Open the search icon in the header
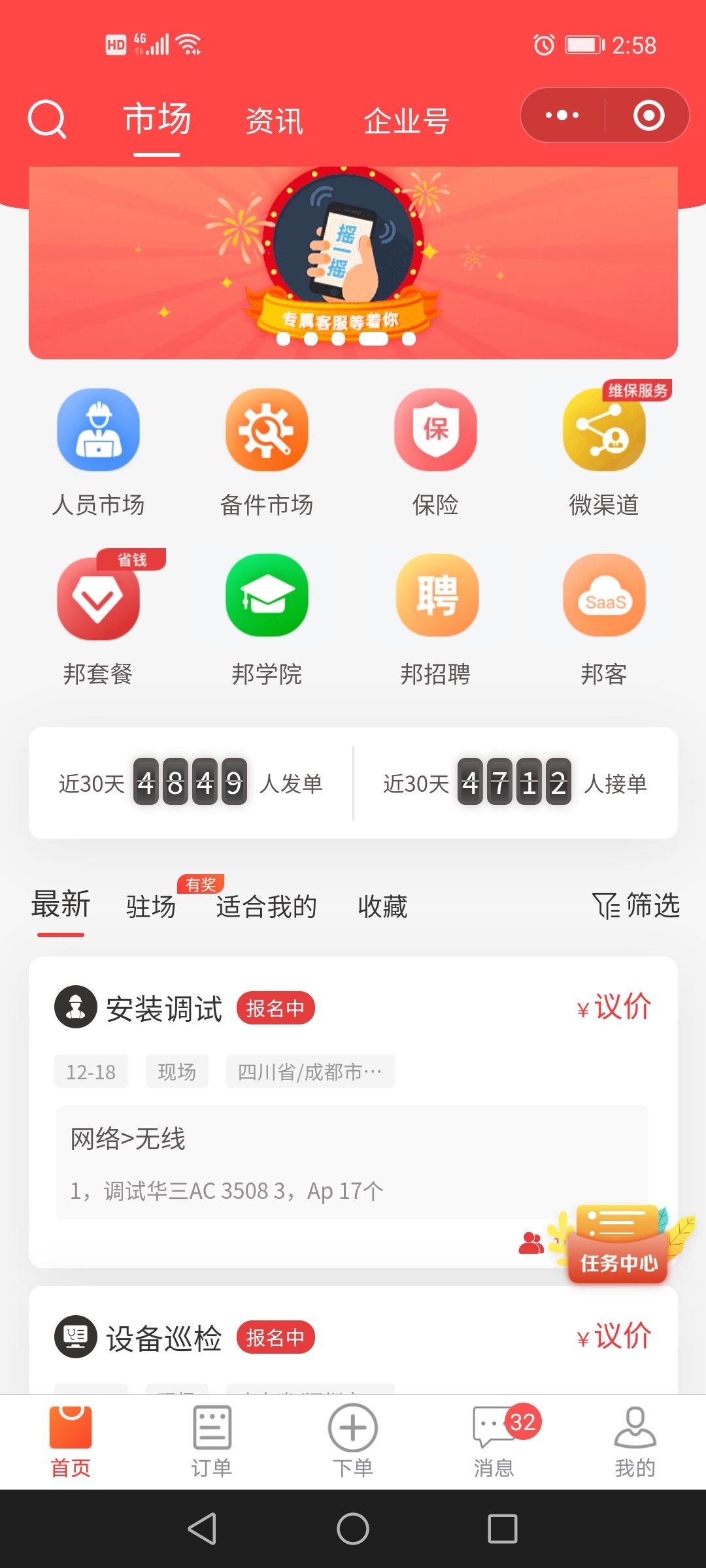The height and width of the screenshot is (1568, 706). 47,119
